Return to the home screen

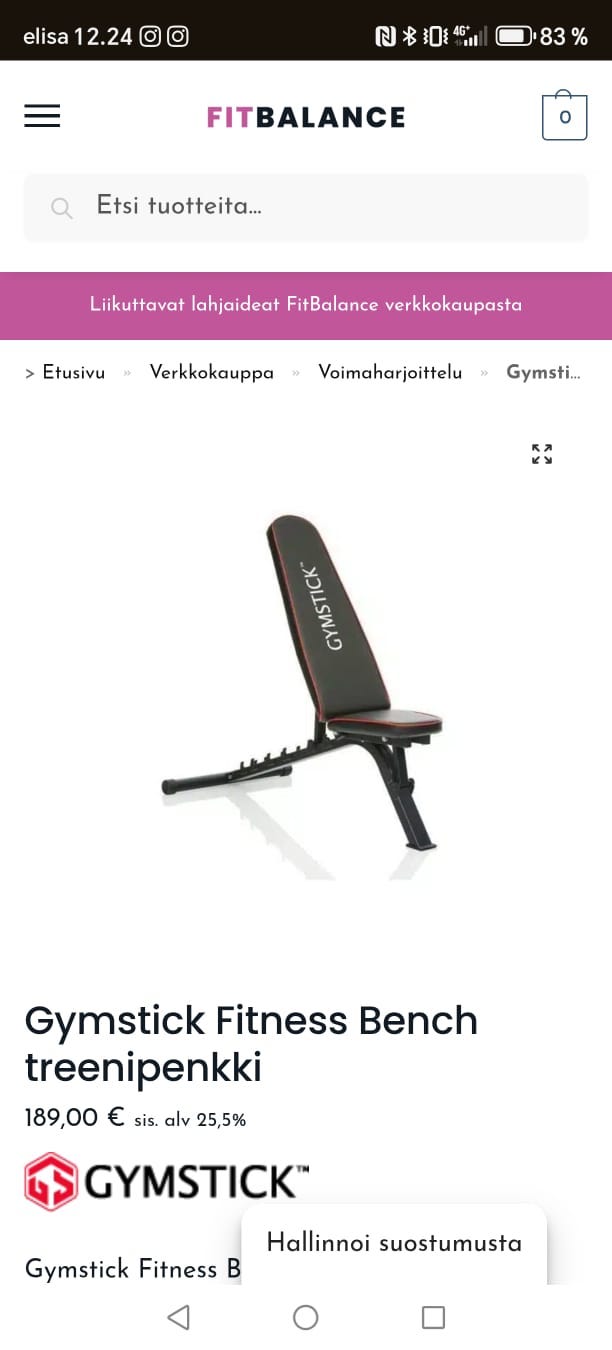(x=306, y=1317)
